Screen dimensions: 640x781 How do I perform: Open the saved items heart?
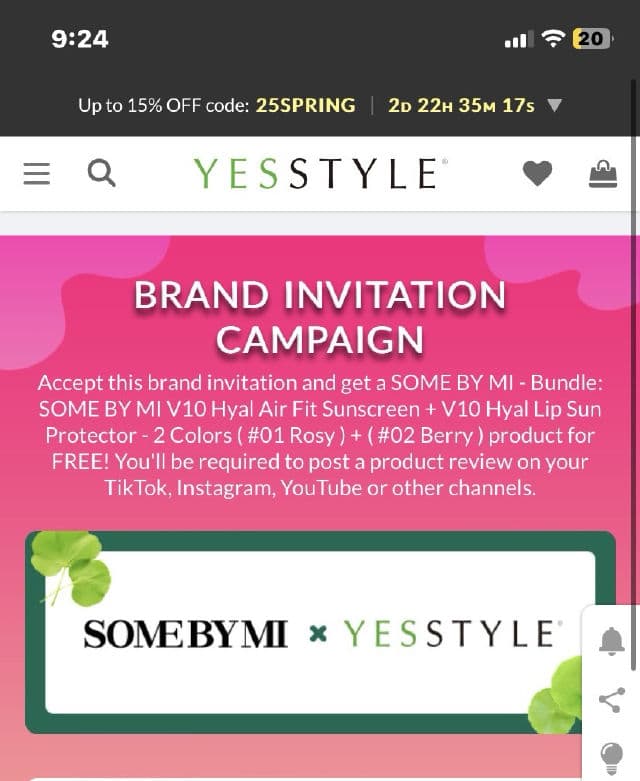pyautogui.click(x=538, y=174)
